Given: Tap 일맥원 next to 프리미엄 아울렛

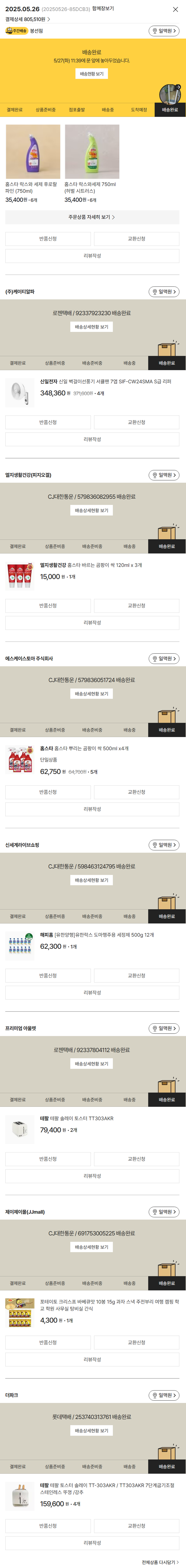Looking at the screenshot, I should (164, 1028).
